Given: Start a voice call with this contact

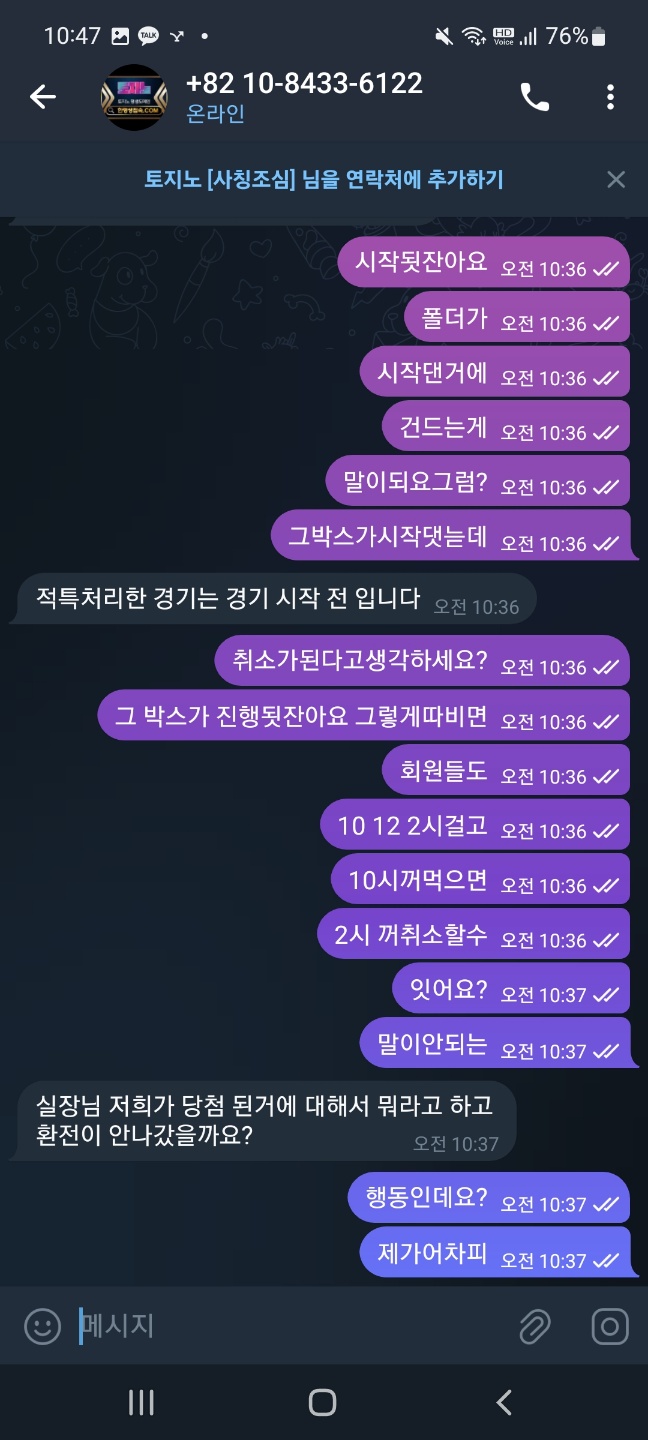Looking at the screenshot, I should point(534,97).
